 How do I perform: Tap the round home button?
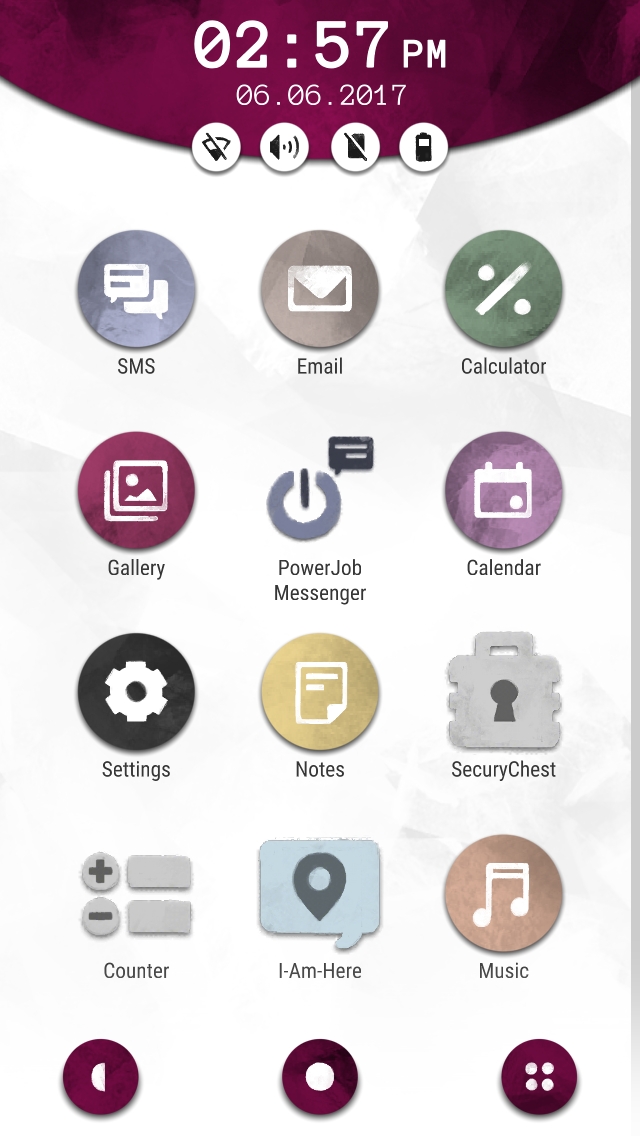tap(320, 1077)
